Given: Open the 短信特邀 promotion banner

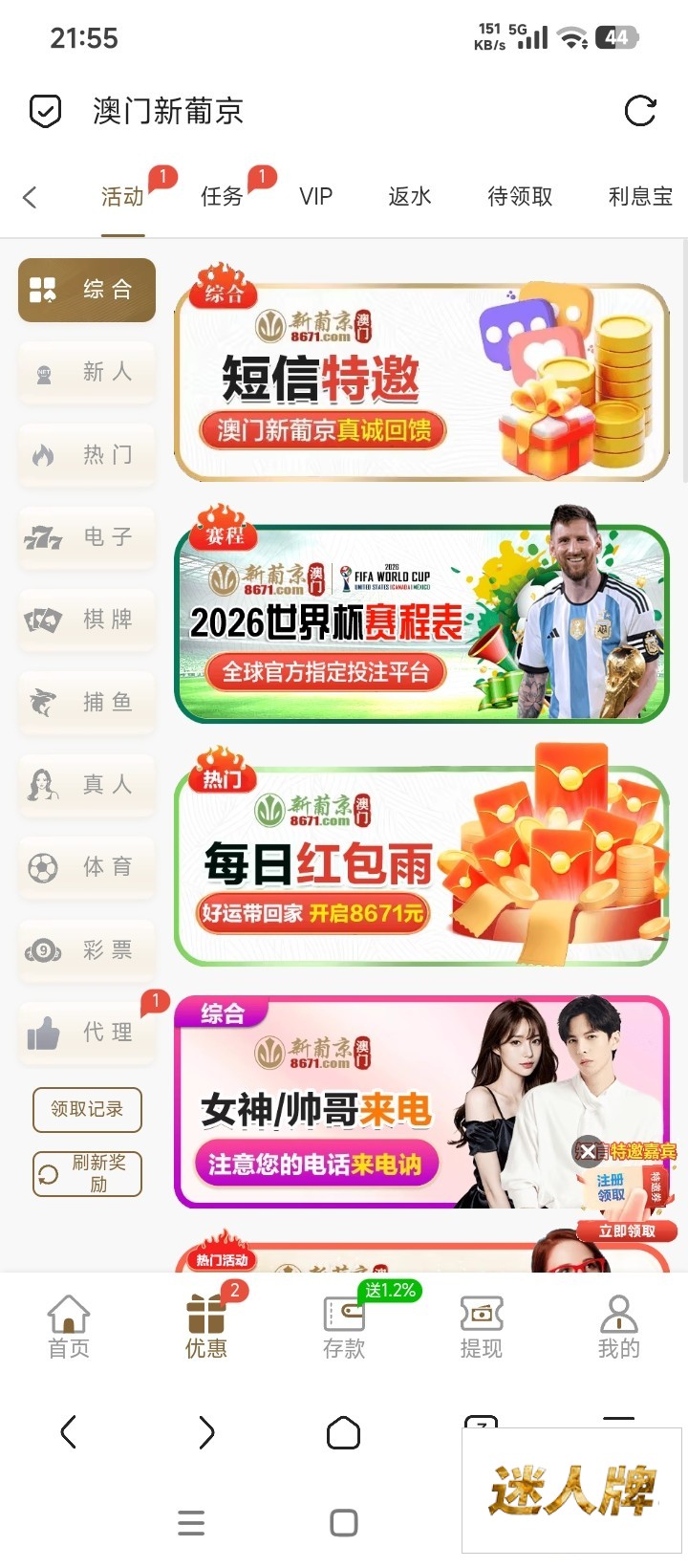Looking at the screenshot, I should point(420,382).
